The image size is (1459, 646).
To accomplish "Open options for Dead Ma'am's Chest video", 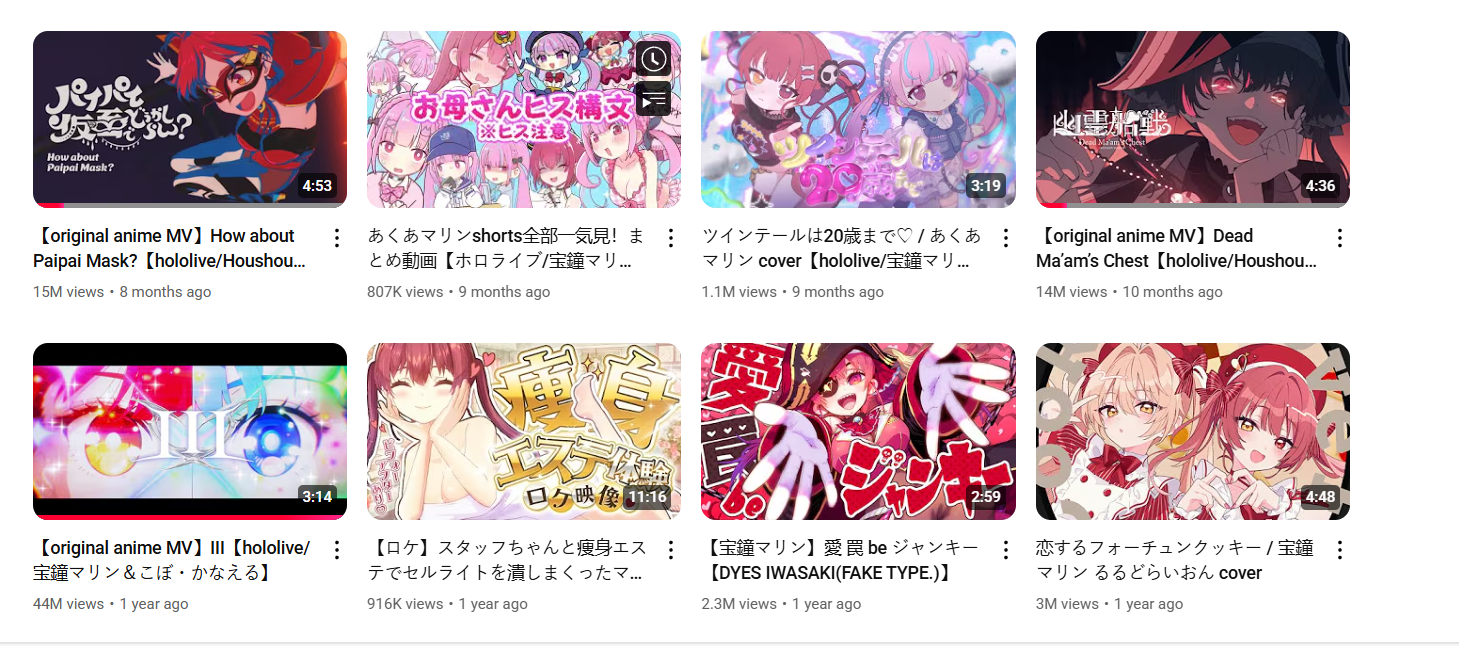I will (x=1340, y=238).
